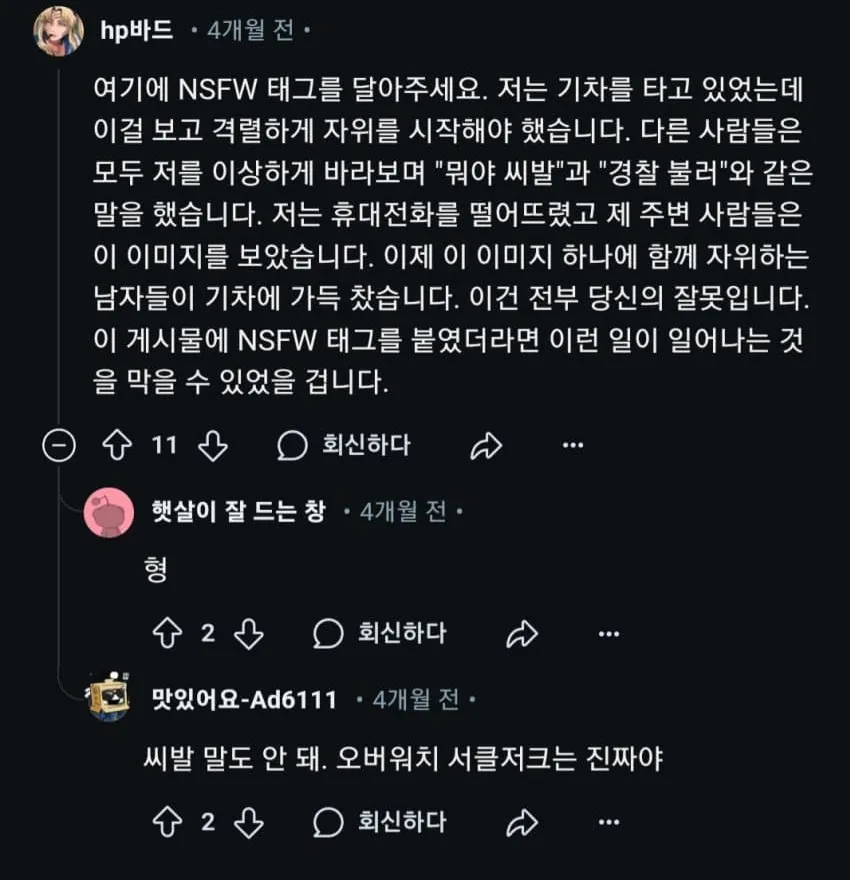Downvote hp바드's comment
This screenshot has height=880, width=850.
[x=213, y=446]
